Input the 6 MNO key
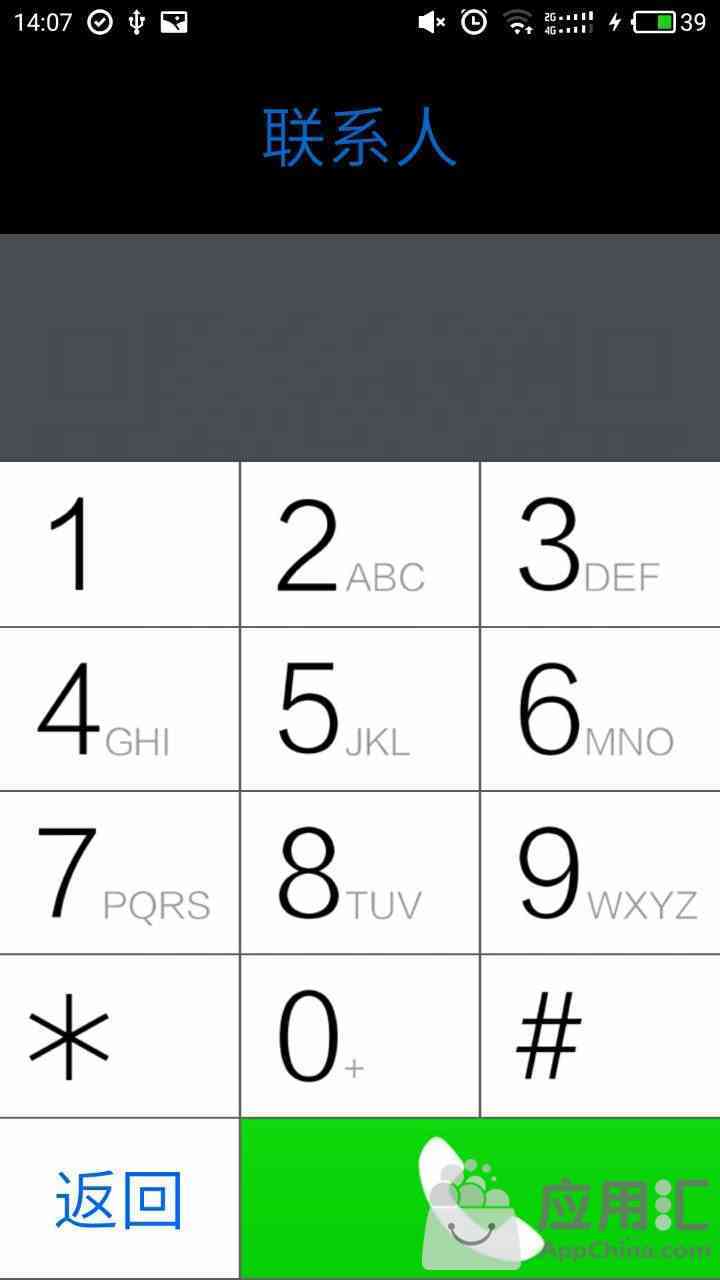 point(600,709)
